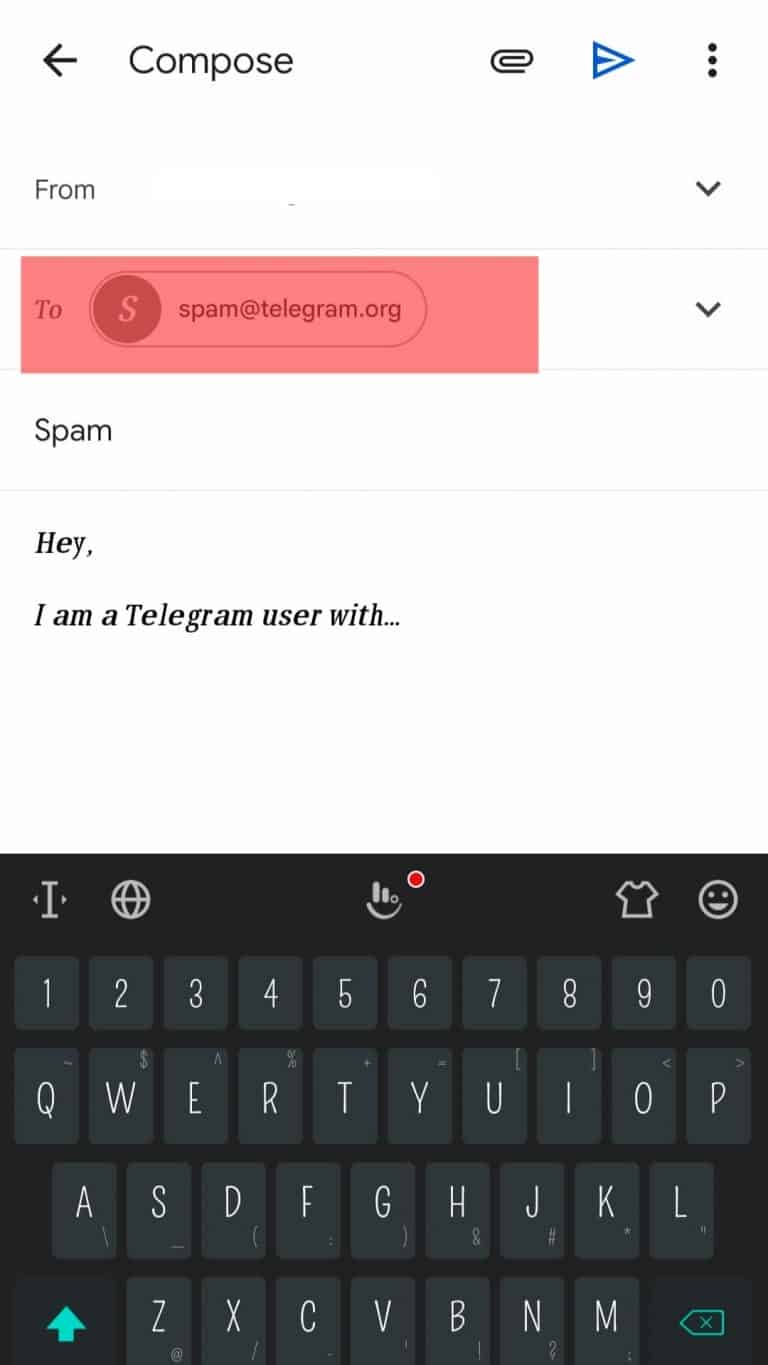Activate voice typing on the keyboard
This screenshot has height=1365, width=768.
[383, 899]
